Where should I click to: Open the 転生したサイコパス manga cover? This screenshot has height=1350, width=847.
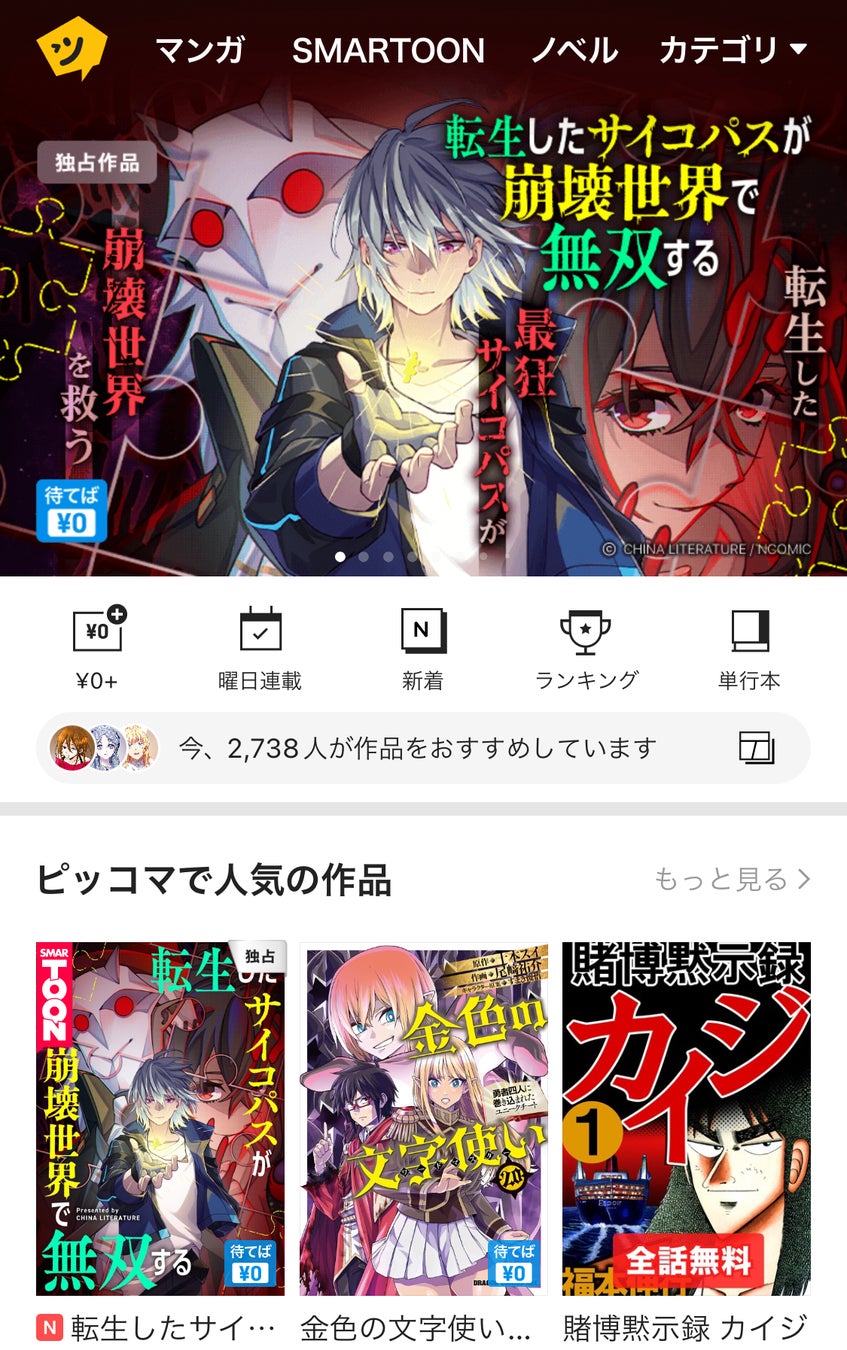[x=160, y=1118]
